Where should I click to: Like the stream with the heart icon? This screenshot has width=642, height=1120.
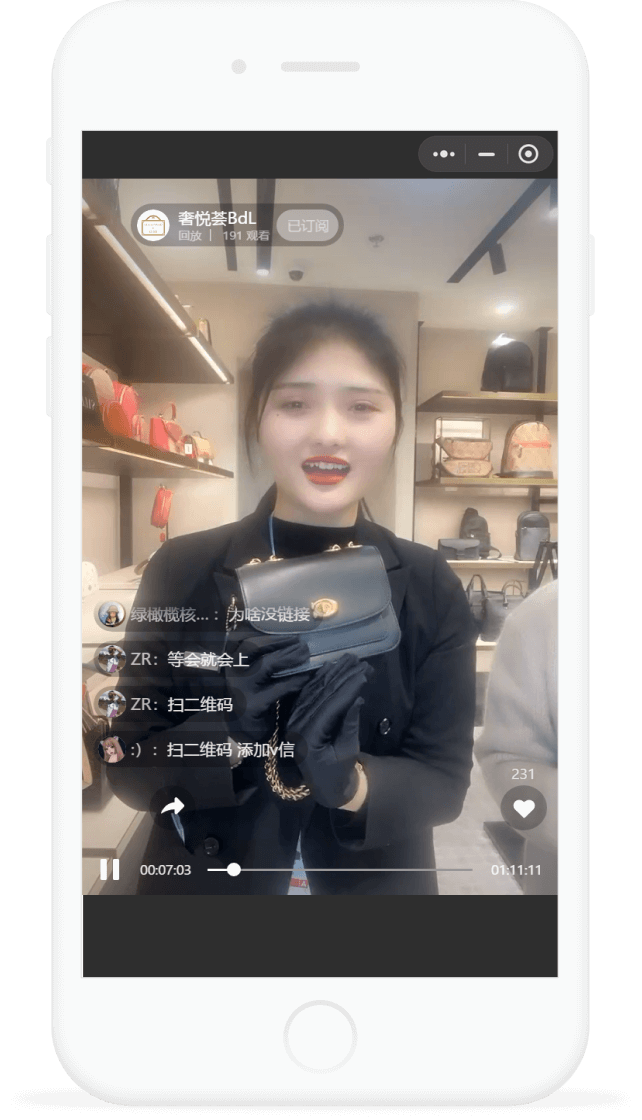[523, 808]
